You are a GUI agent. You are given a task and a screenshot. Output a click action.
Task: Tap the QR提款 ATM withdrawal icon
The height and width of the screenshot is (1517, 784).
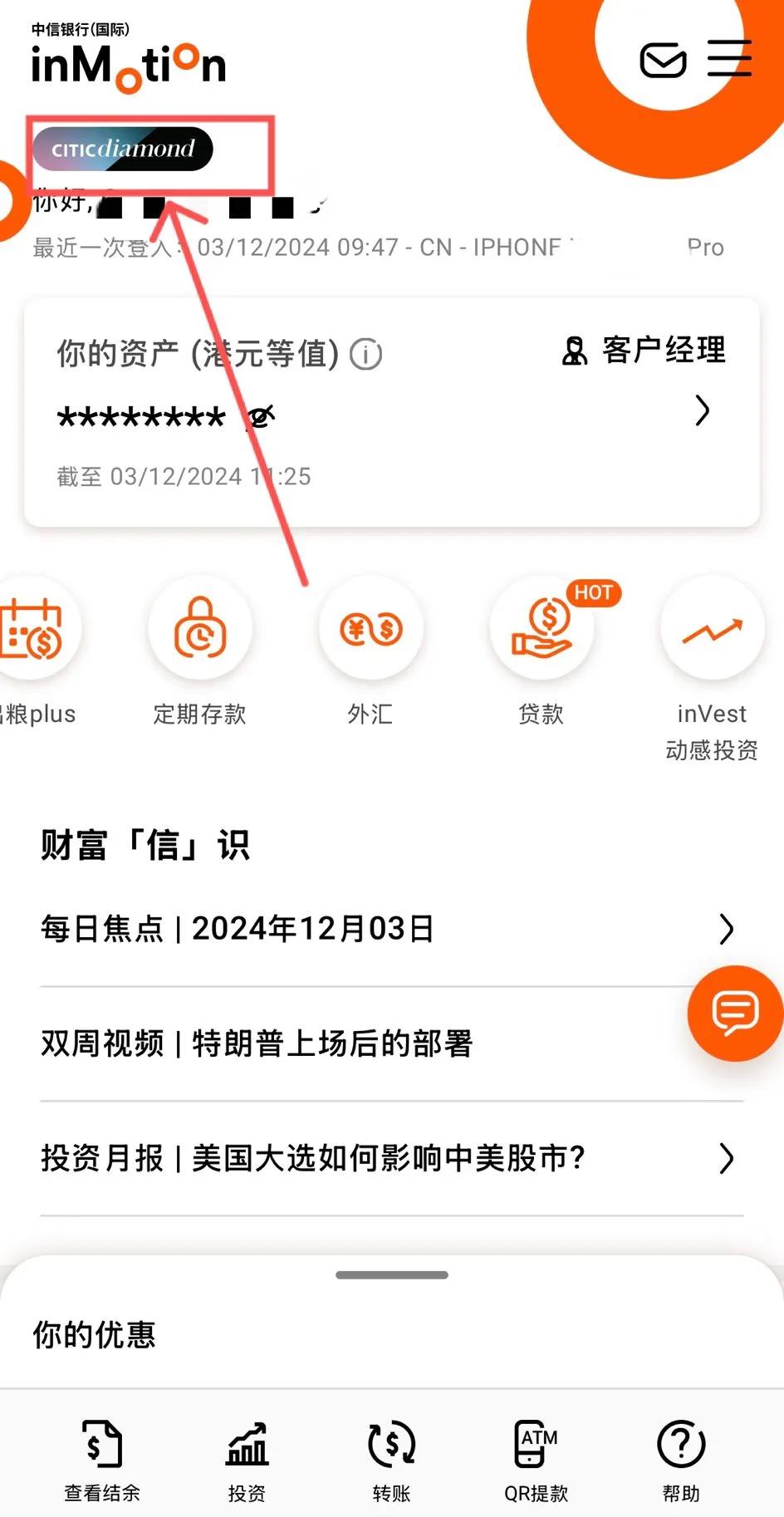pos(534,1450)
